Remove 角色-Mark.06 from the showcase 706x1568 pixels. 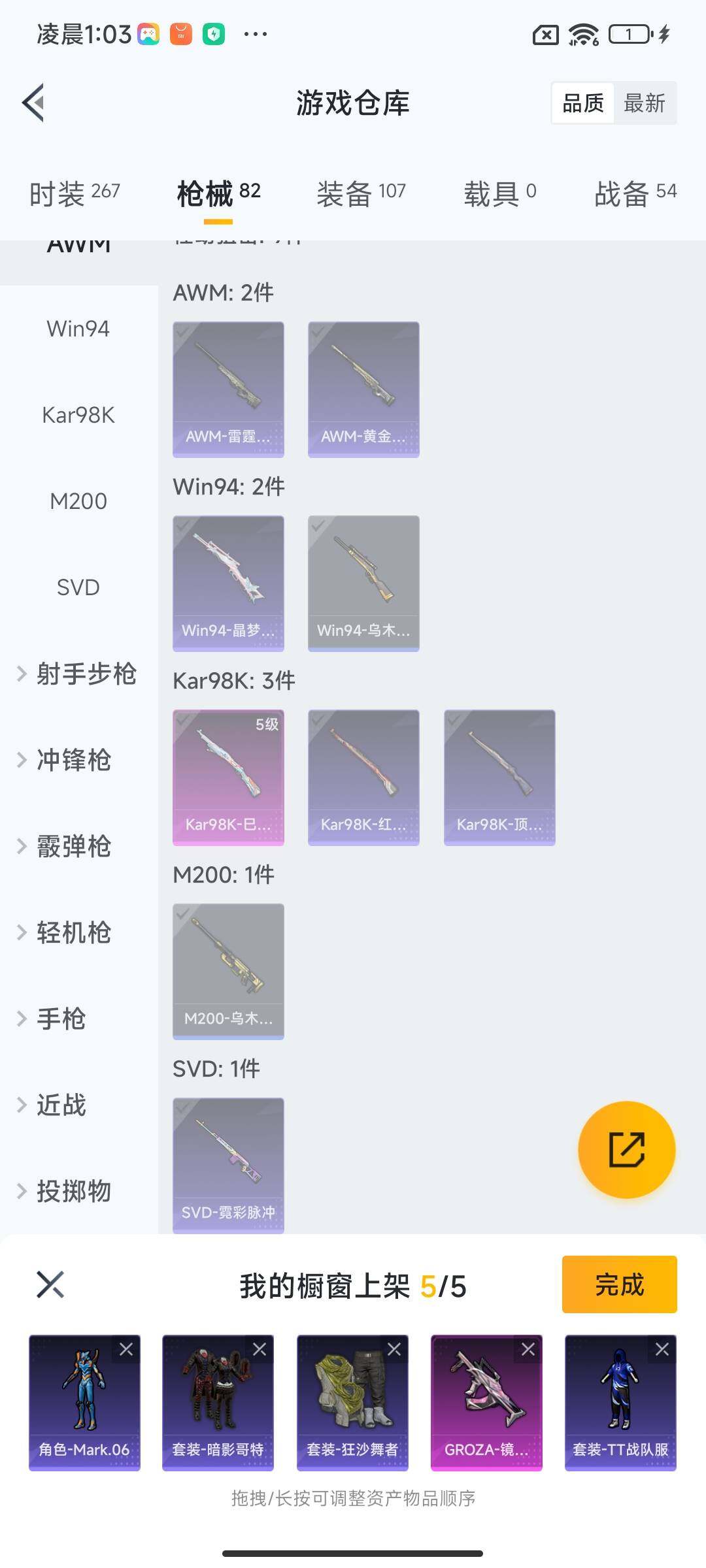tap(126, 1349)
